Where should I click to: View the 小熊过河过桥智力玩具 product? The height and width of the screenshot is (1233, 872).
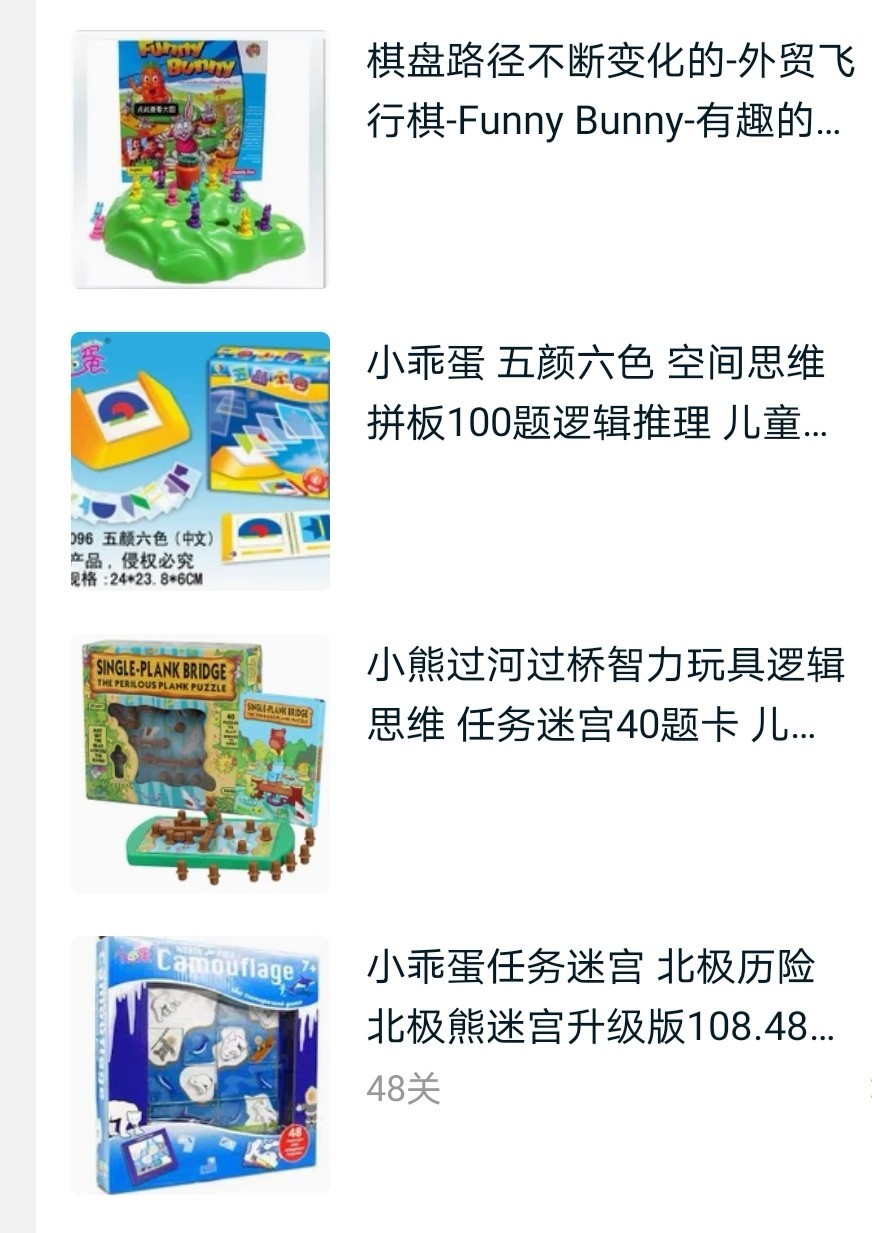(x=605, y=694)
